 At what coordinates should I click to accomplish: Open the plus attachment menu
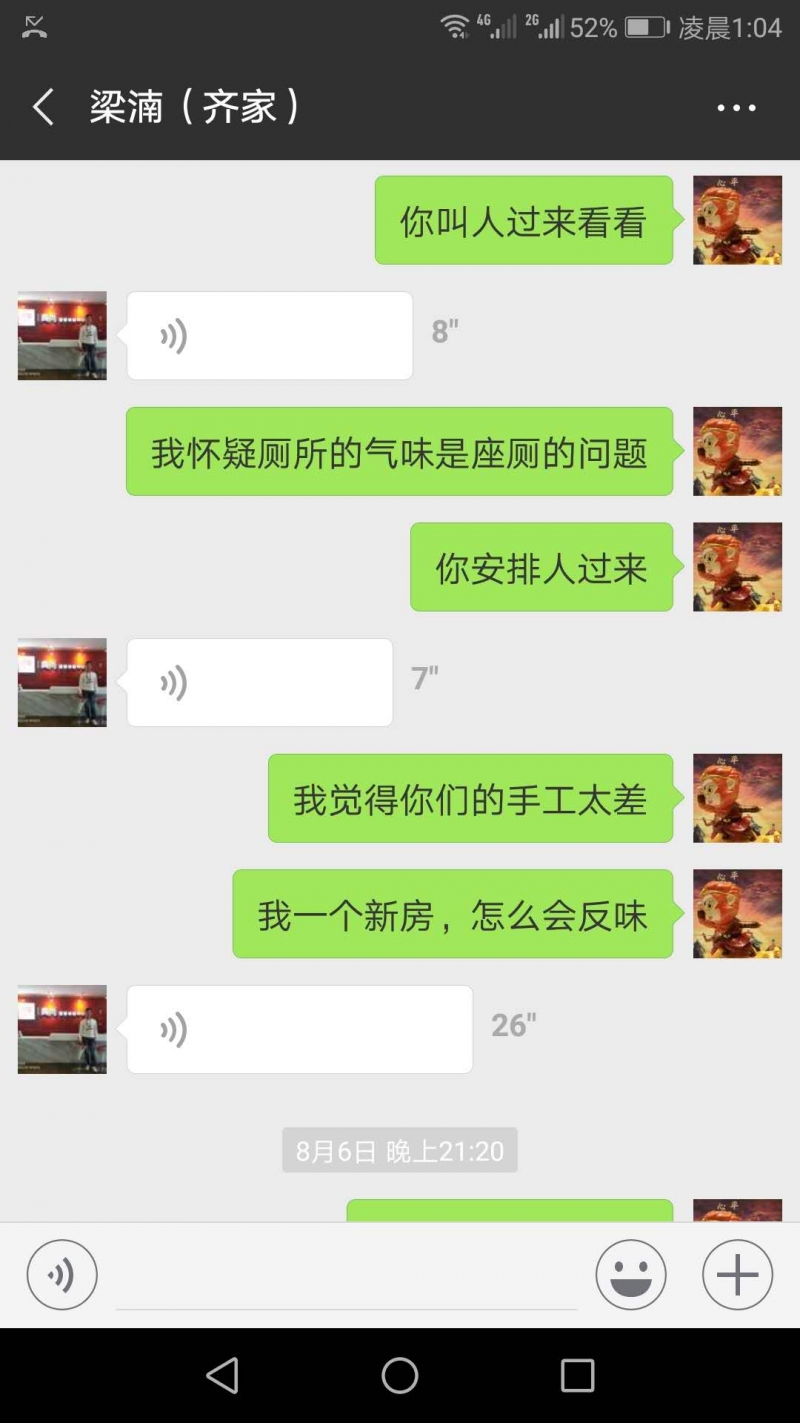[x=737, y=1275]
